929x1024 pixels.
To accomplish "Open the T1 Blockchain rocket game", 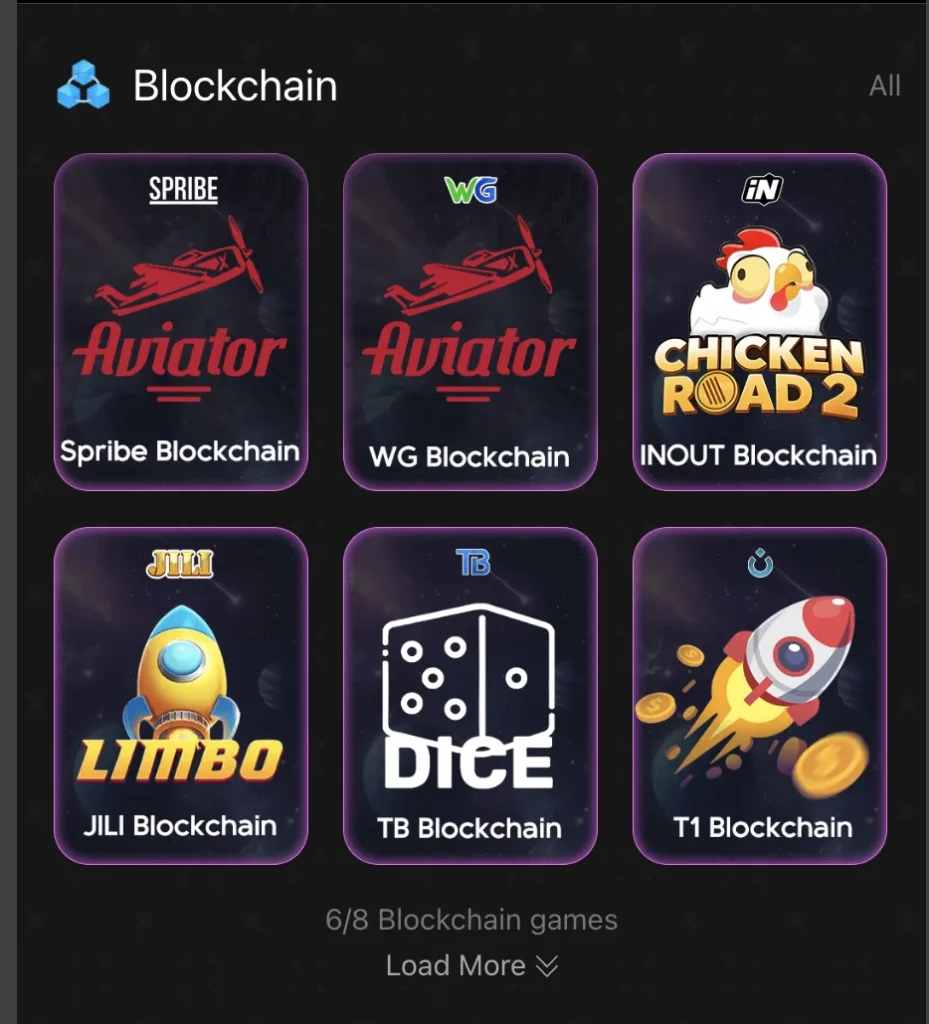I will [x=759, y=695].
